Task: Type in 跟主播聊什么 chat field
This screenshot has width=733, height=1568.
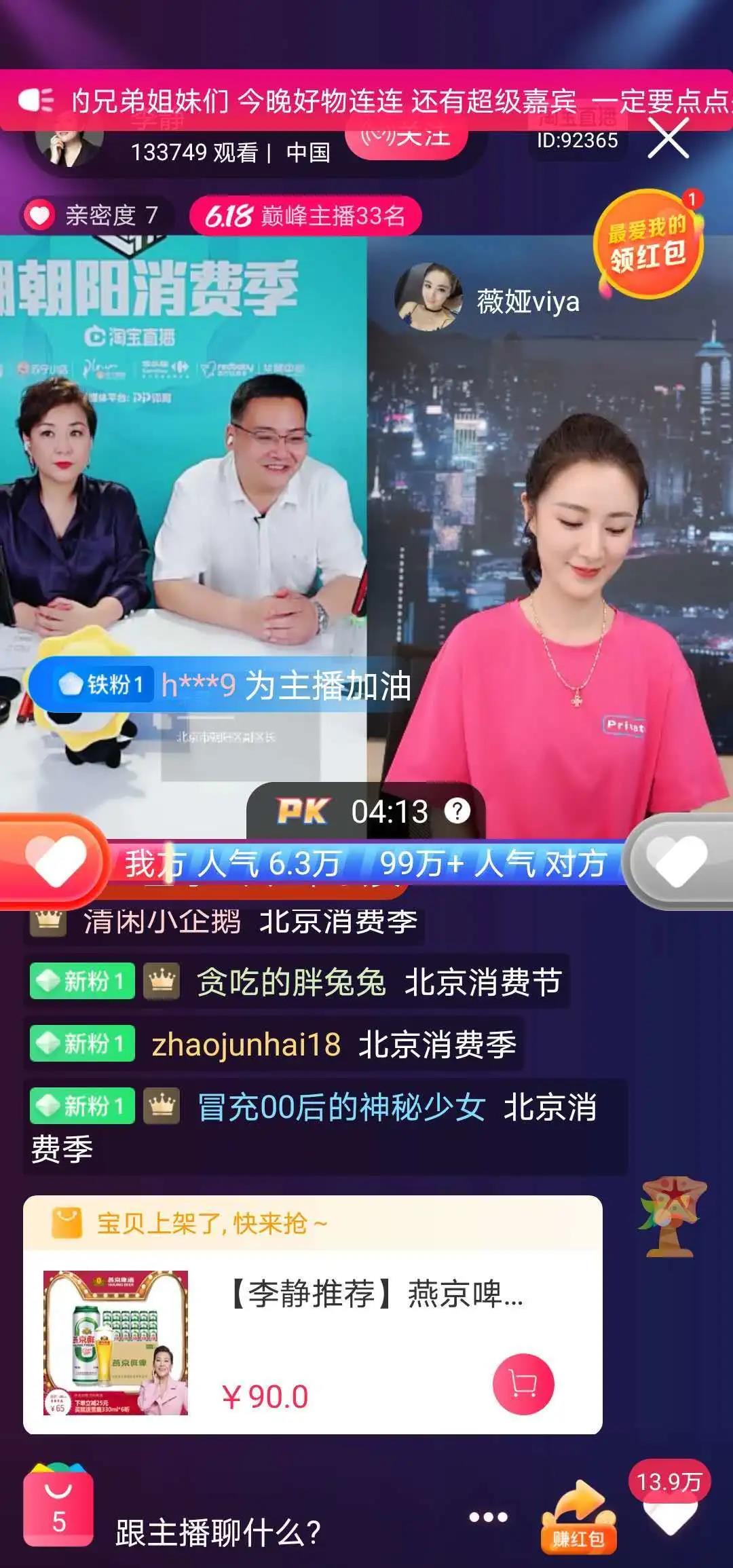Action: (271, 1532)
